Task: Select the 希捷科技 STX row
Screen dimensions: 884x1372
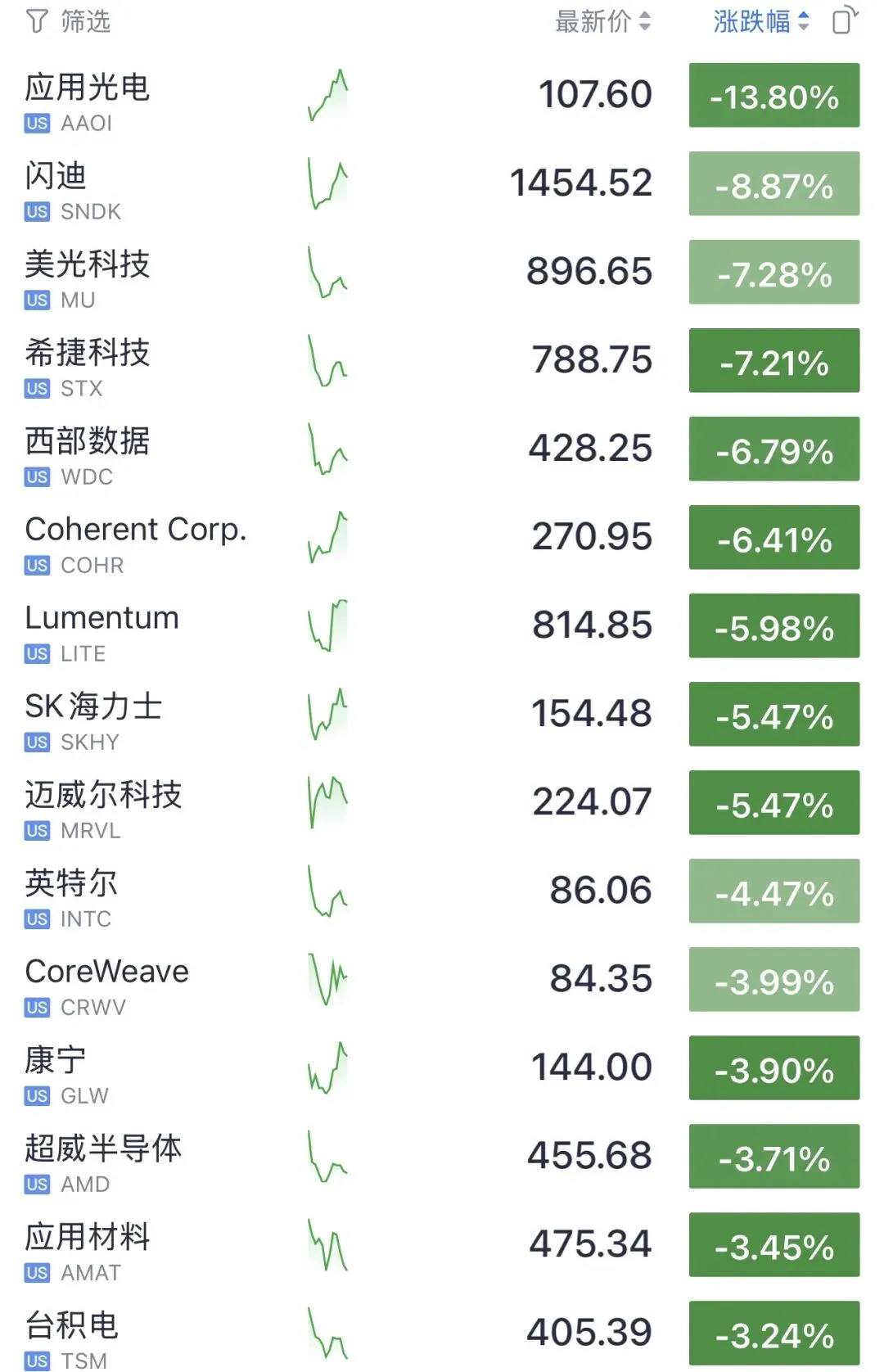Action: 442,362
